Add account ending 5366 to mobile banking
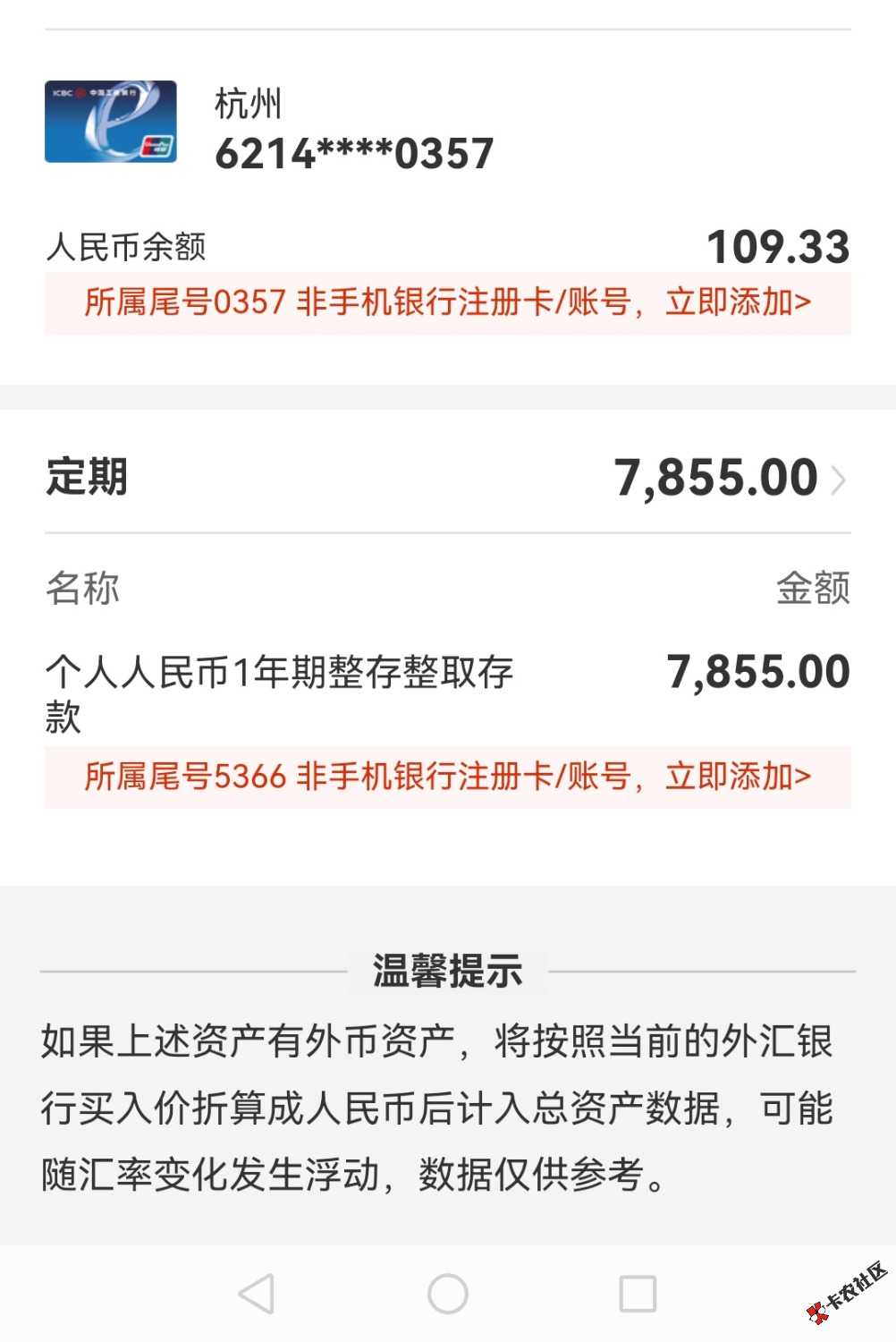The image size is (896, 1342). pyautogui.click(x=738, y=777)
